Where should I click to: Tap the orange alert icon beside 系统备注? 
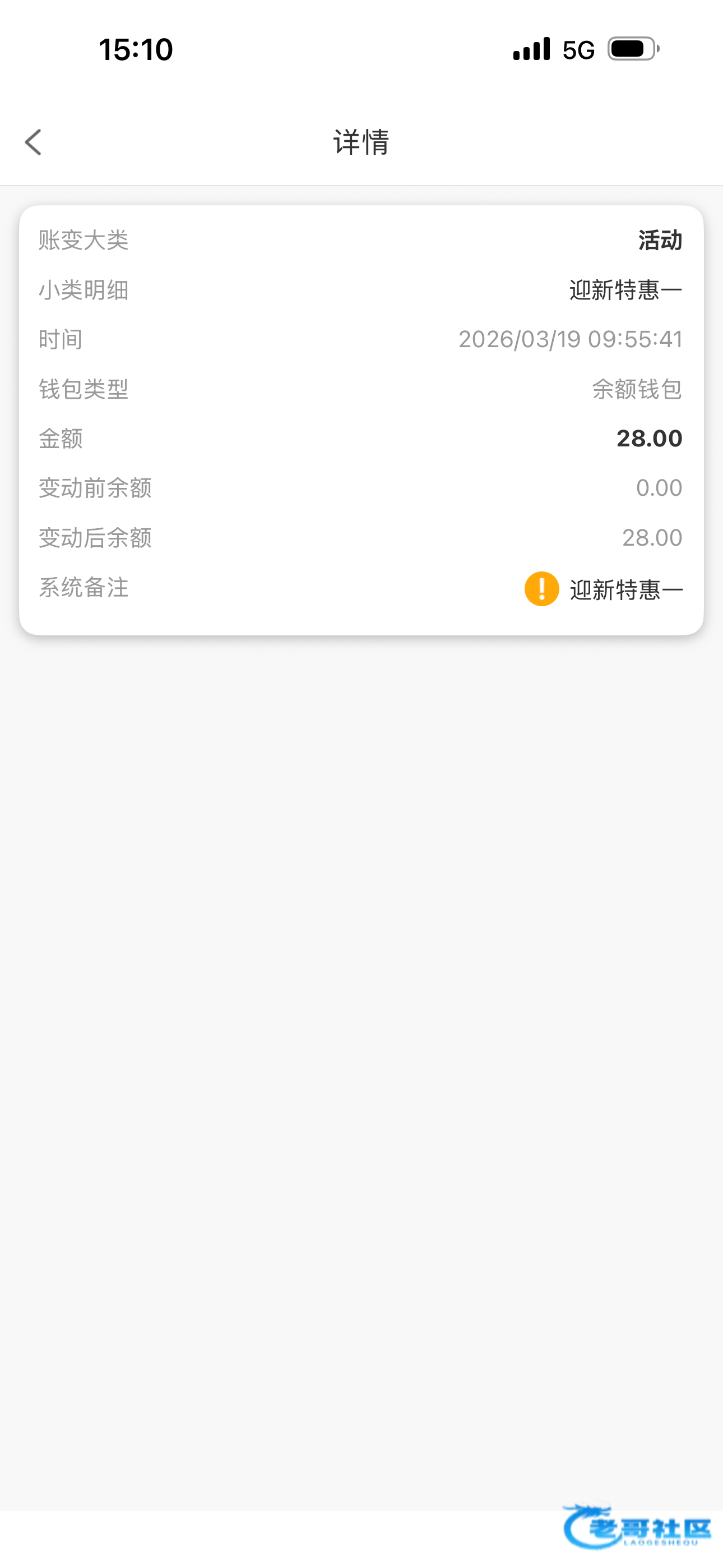tap(541, 589)
